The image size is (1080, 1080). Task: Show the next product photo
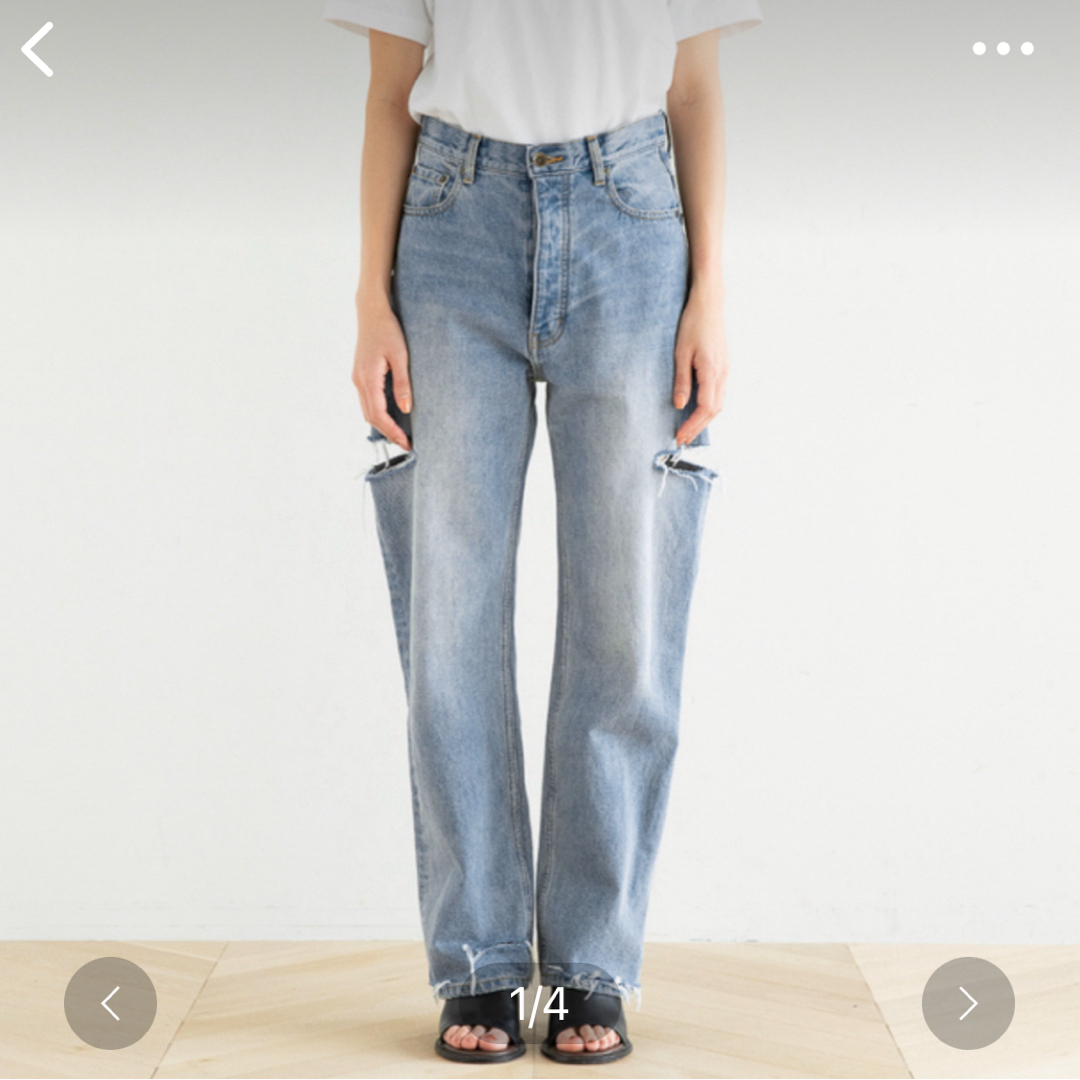[967, 1003]
